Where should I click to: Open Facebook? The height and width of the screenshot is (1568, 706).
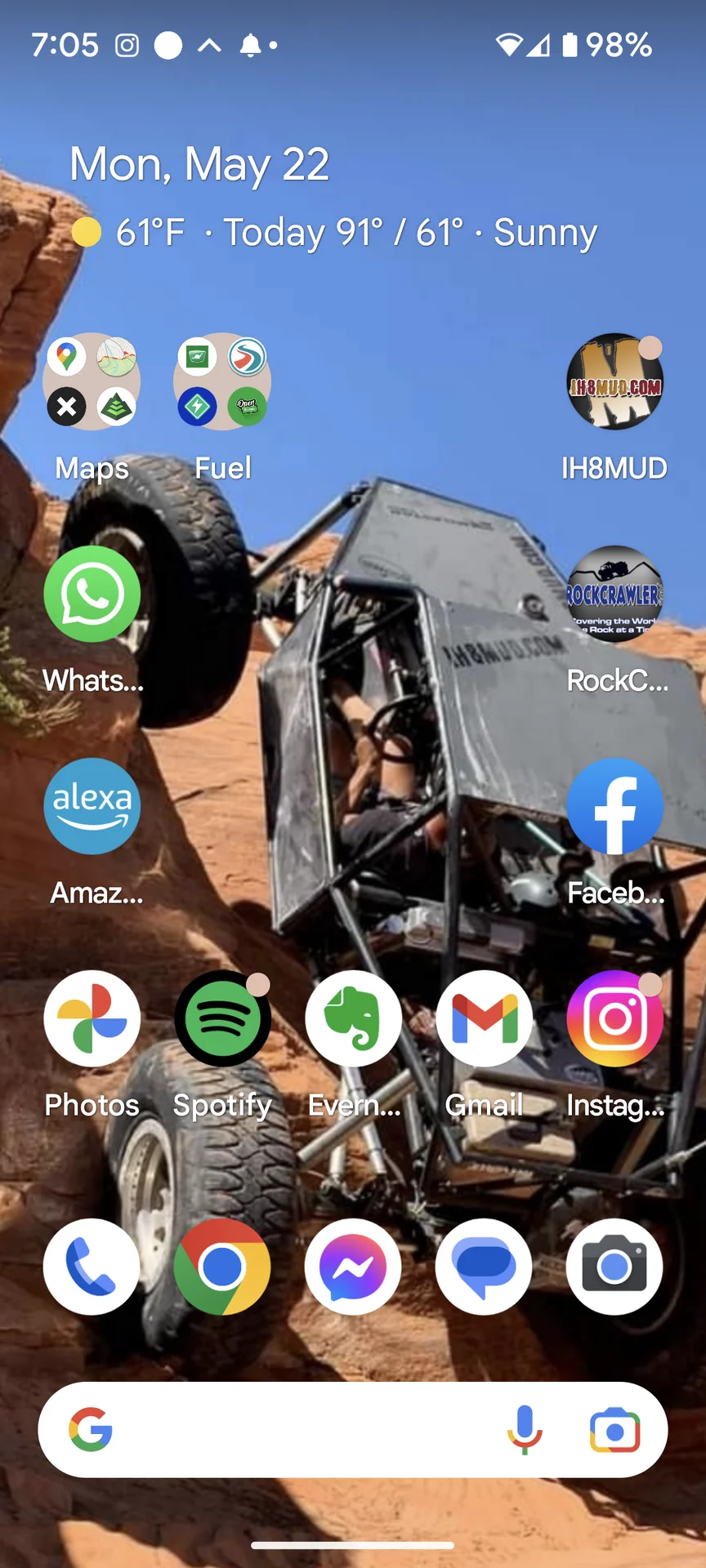pos(614,807)
